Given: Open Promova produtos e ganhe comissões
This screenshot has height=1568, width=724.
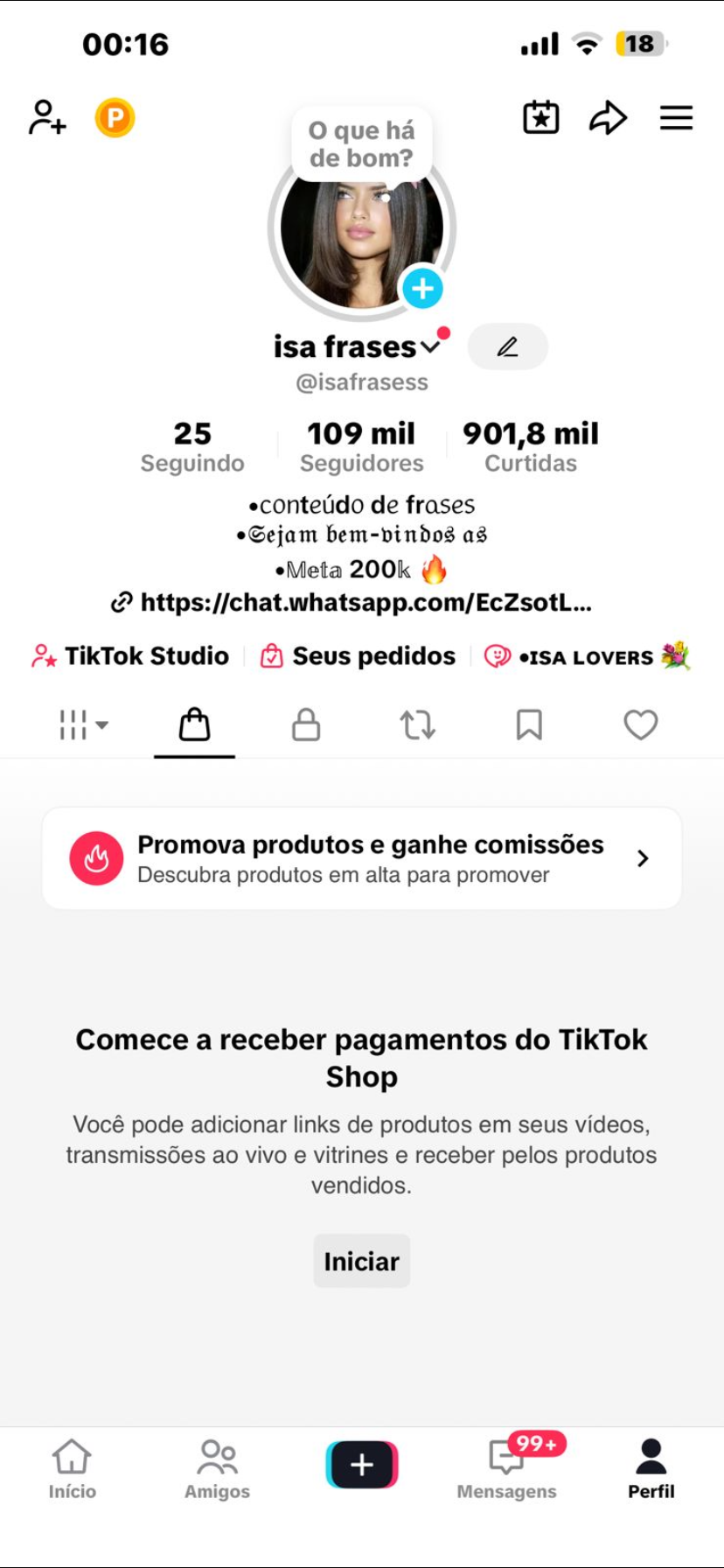Looking at the screenshot, I should coord(362,858).
